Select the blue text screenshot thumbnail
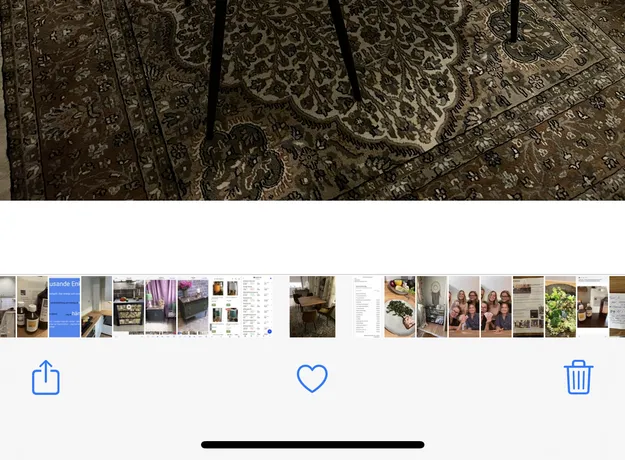The image size is (625, 460). pos(64,306)
